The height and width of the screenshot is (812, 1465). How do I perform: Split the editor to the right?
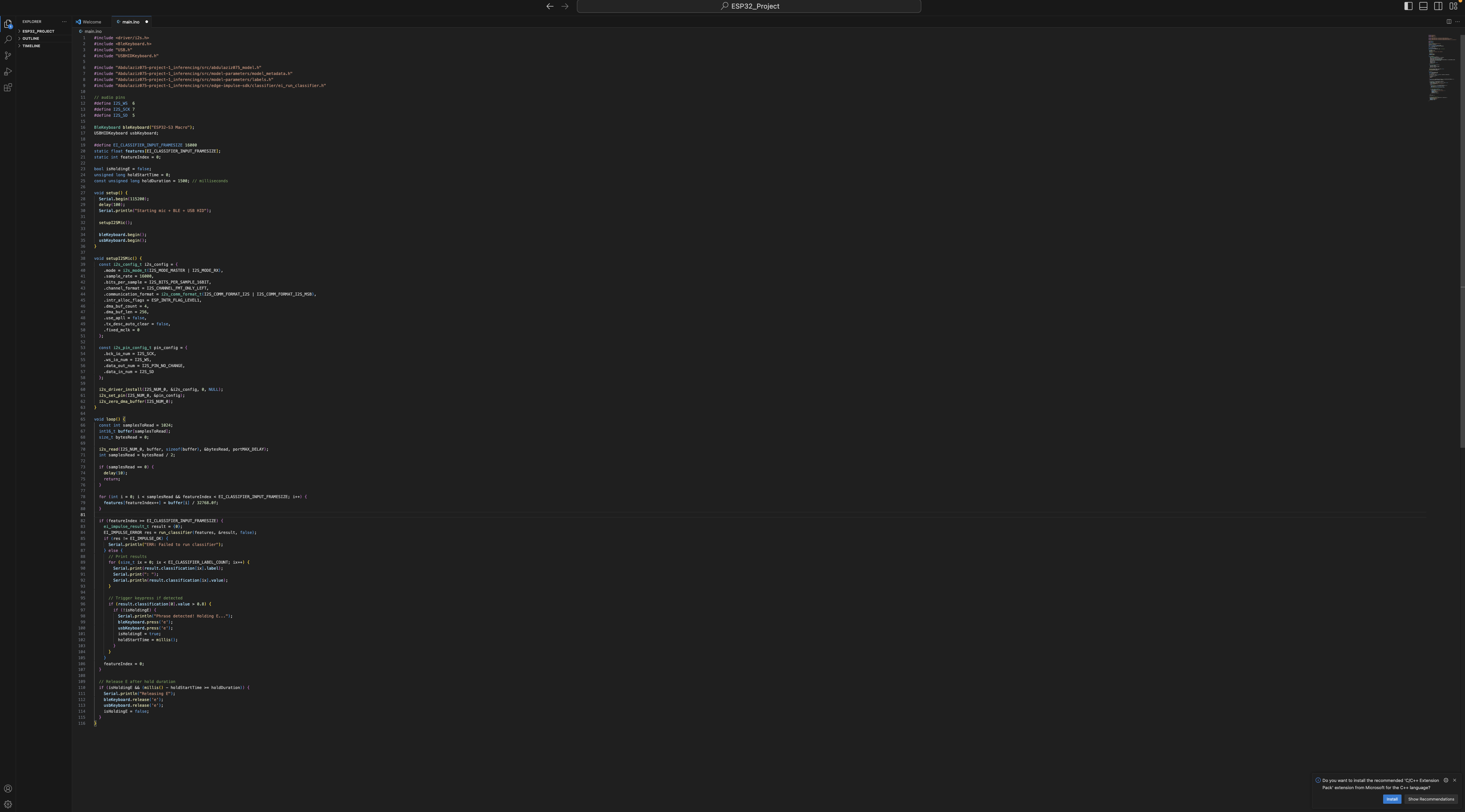(x=1448, y=22)
